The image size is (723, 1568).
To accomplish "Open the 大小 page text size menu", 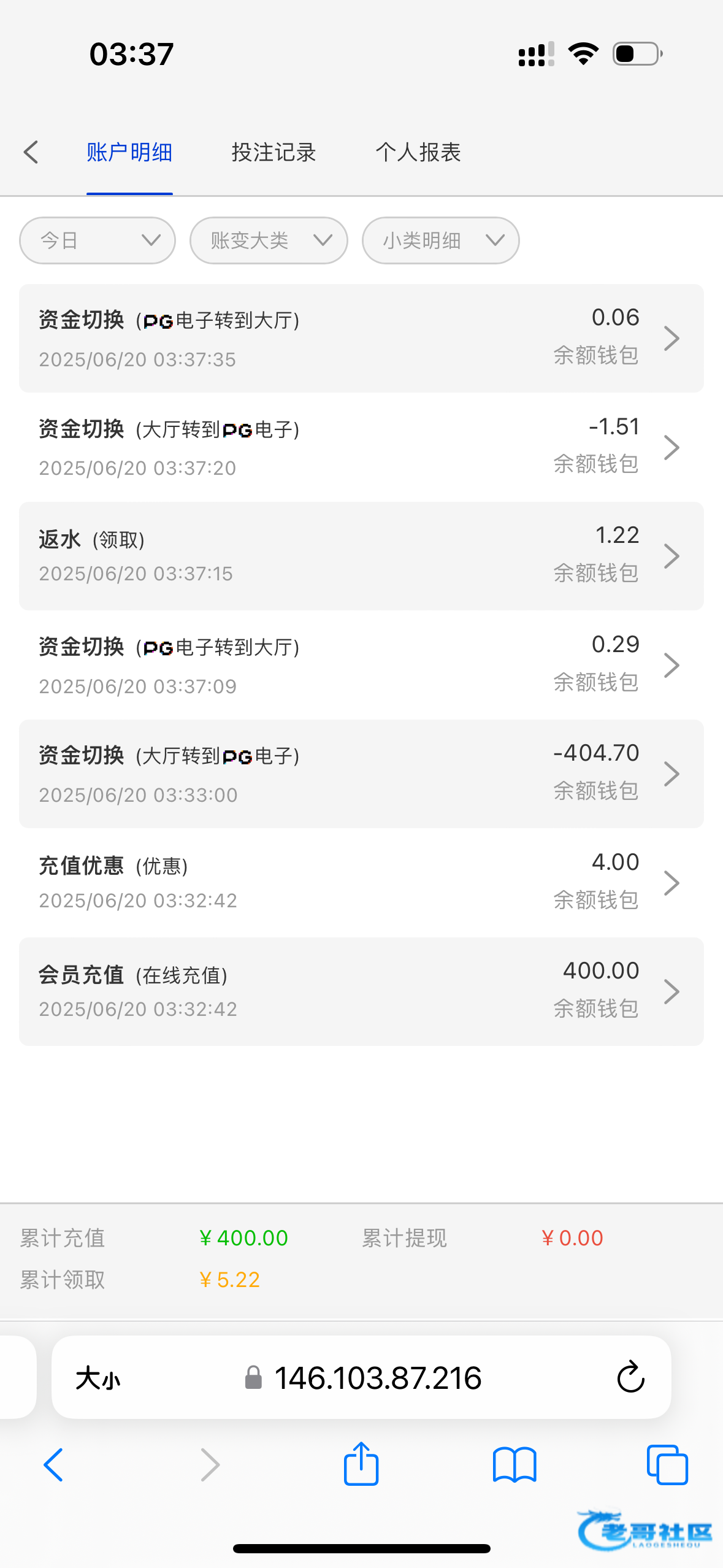I will (x=98, y=1378).
